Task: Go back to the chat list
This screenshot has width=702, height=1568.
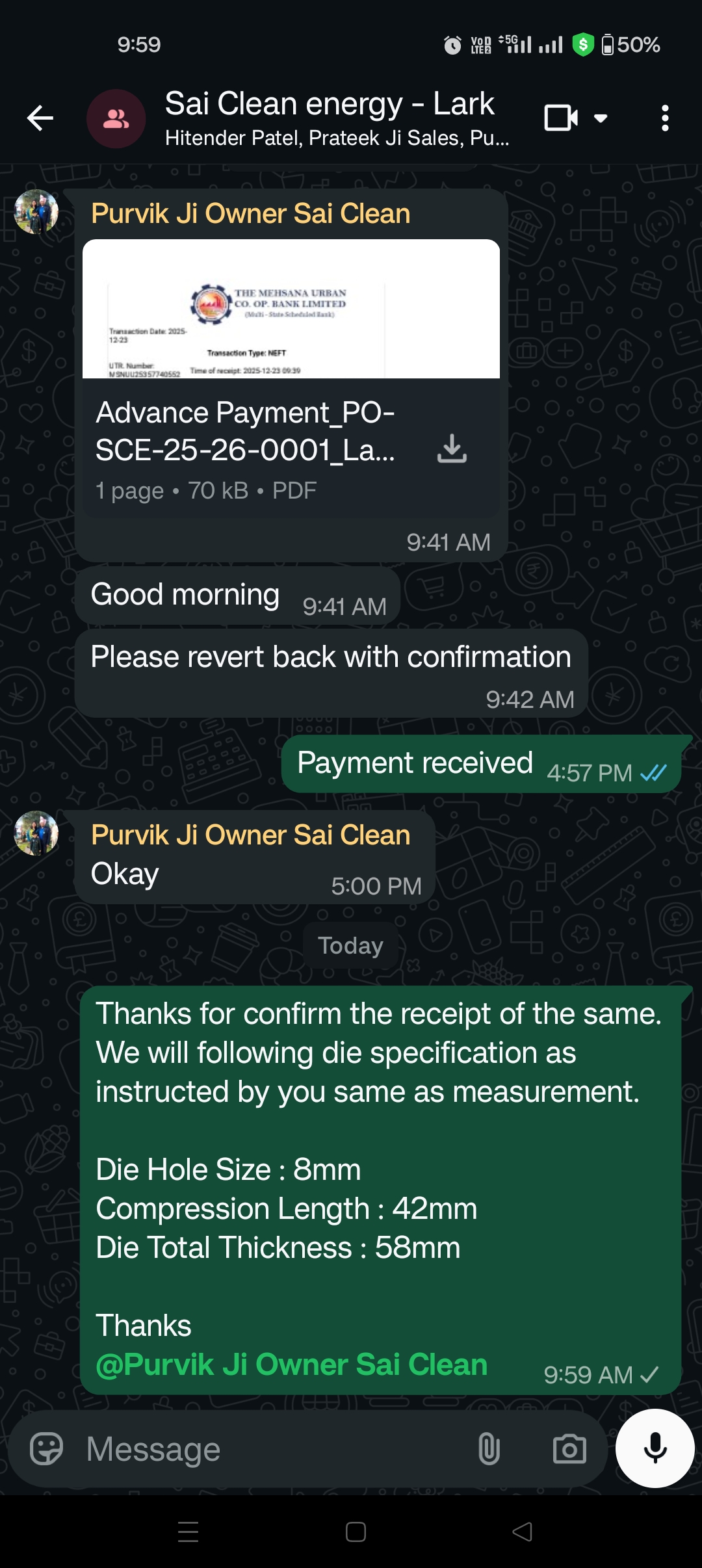Action: [x=40, y=118]
